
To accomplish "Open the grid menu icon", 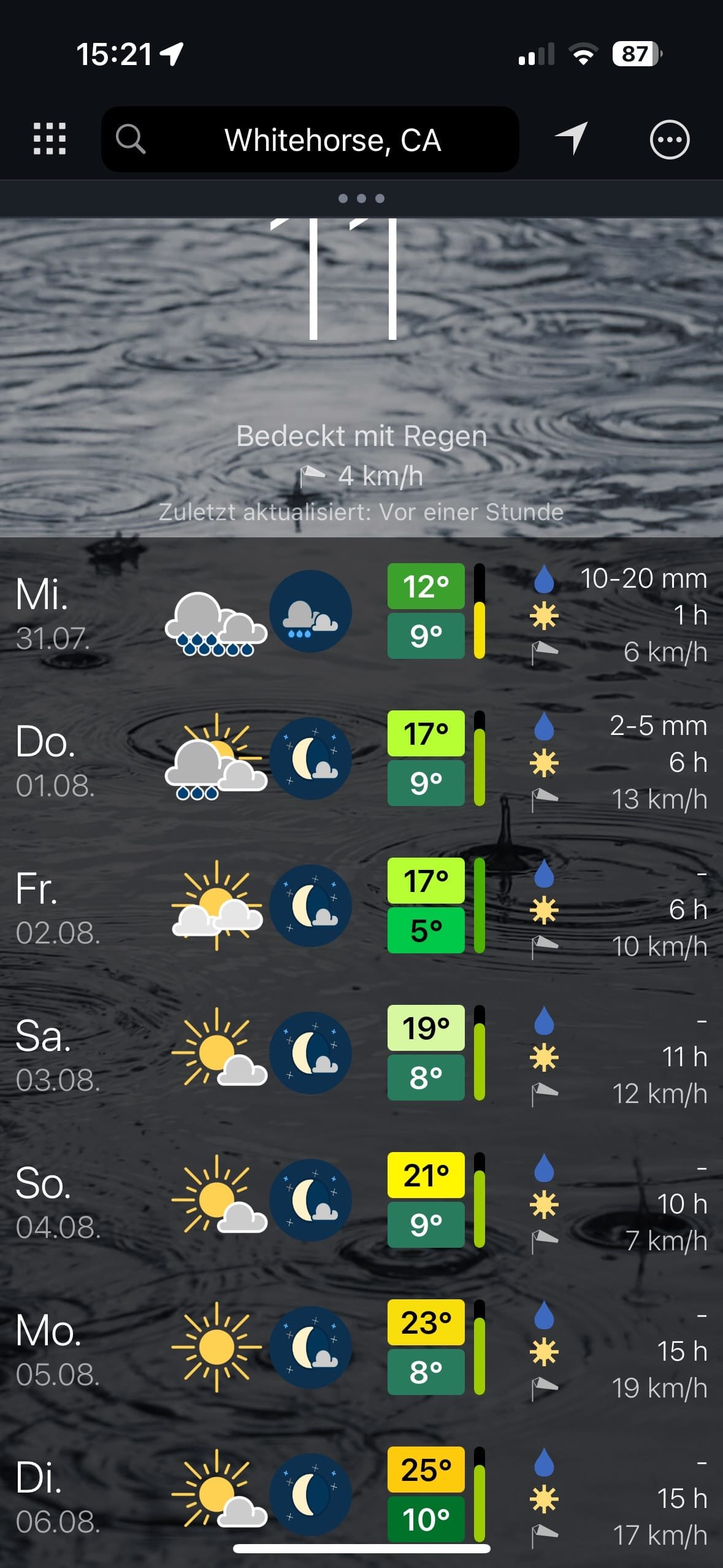I will point(49,139).
